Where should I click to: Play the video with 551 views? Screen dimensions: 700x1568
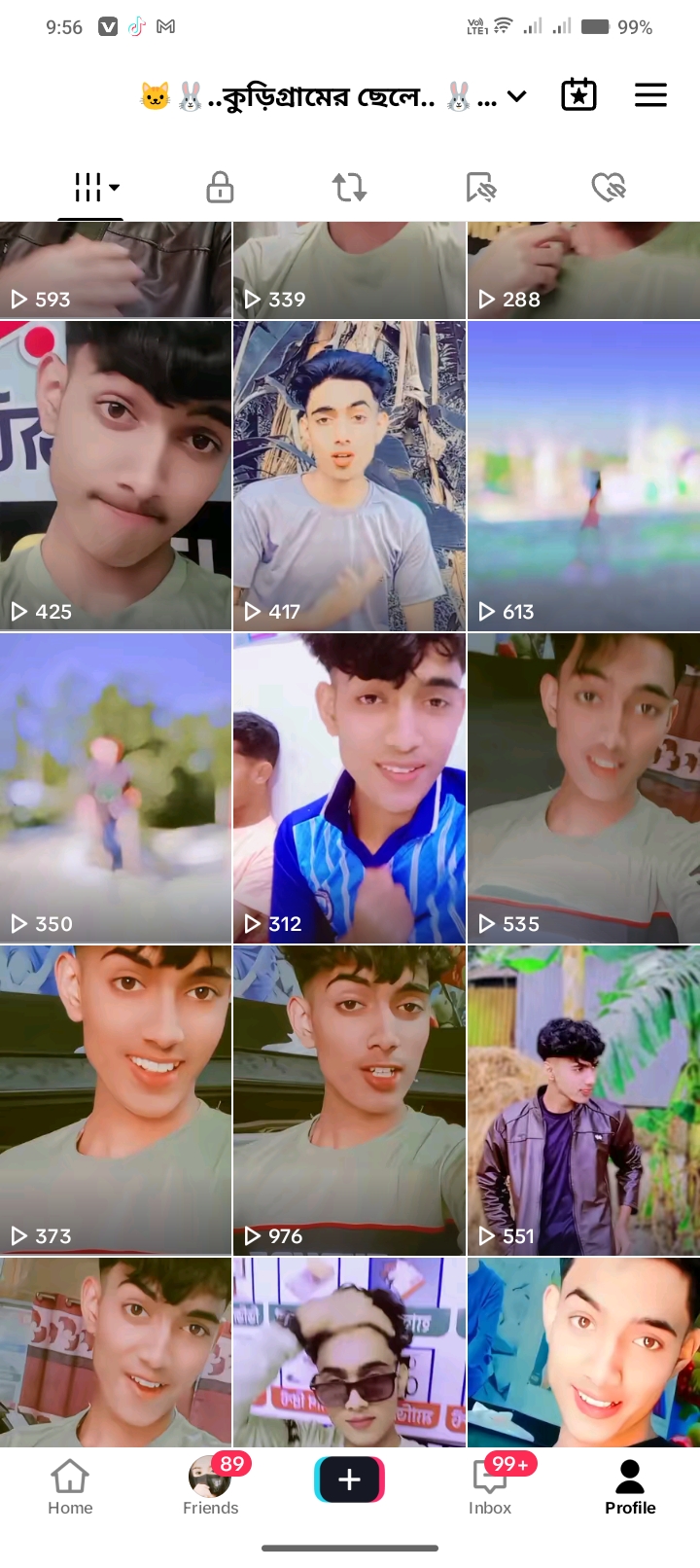(x=583, y=1100)
